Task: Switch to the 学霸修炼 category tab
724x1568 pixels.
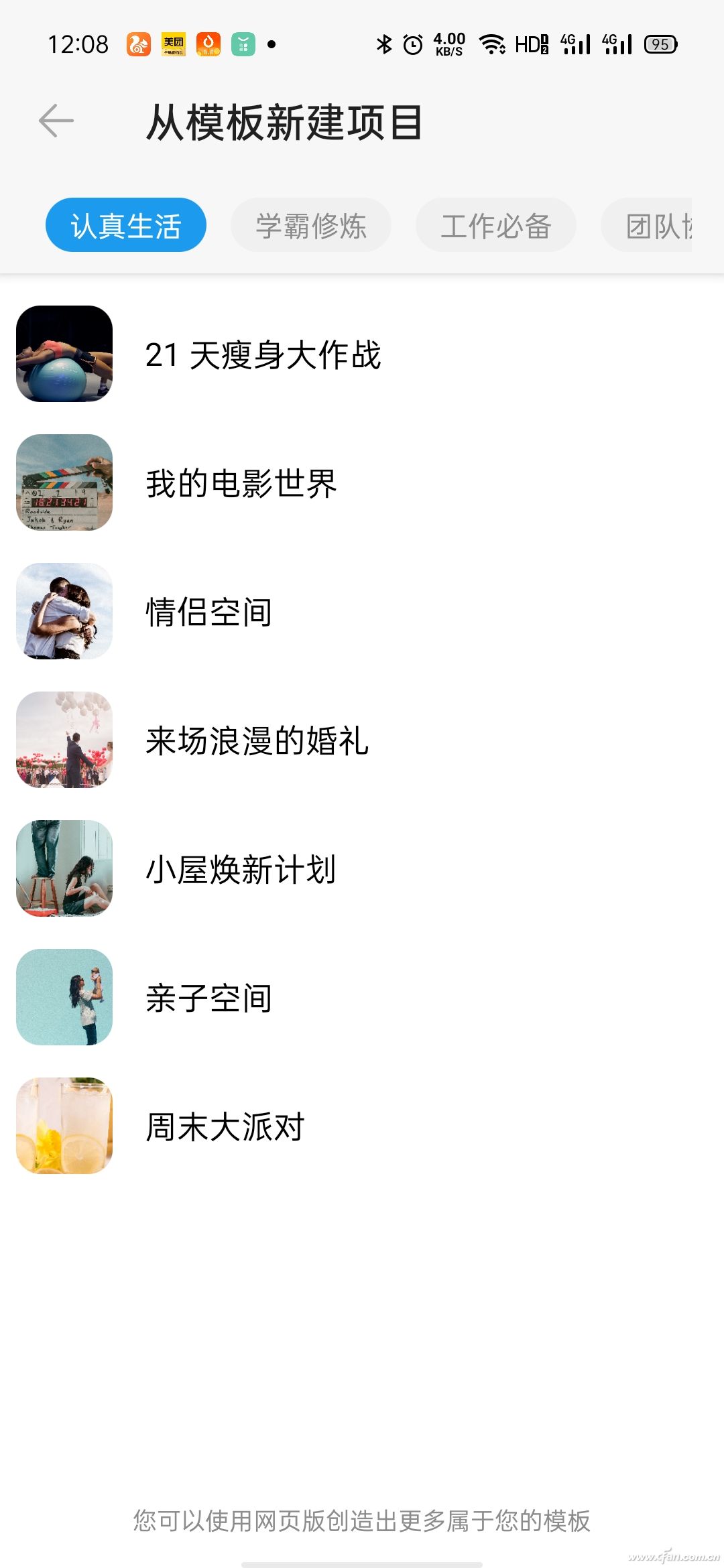Action: pos(311,225)
